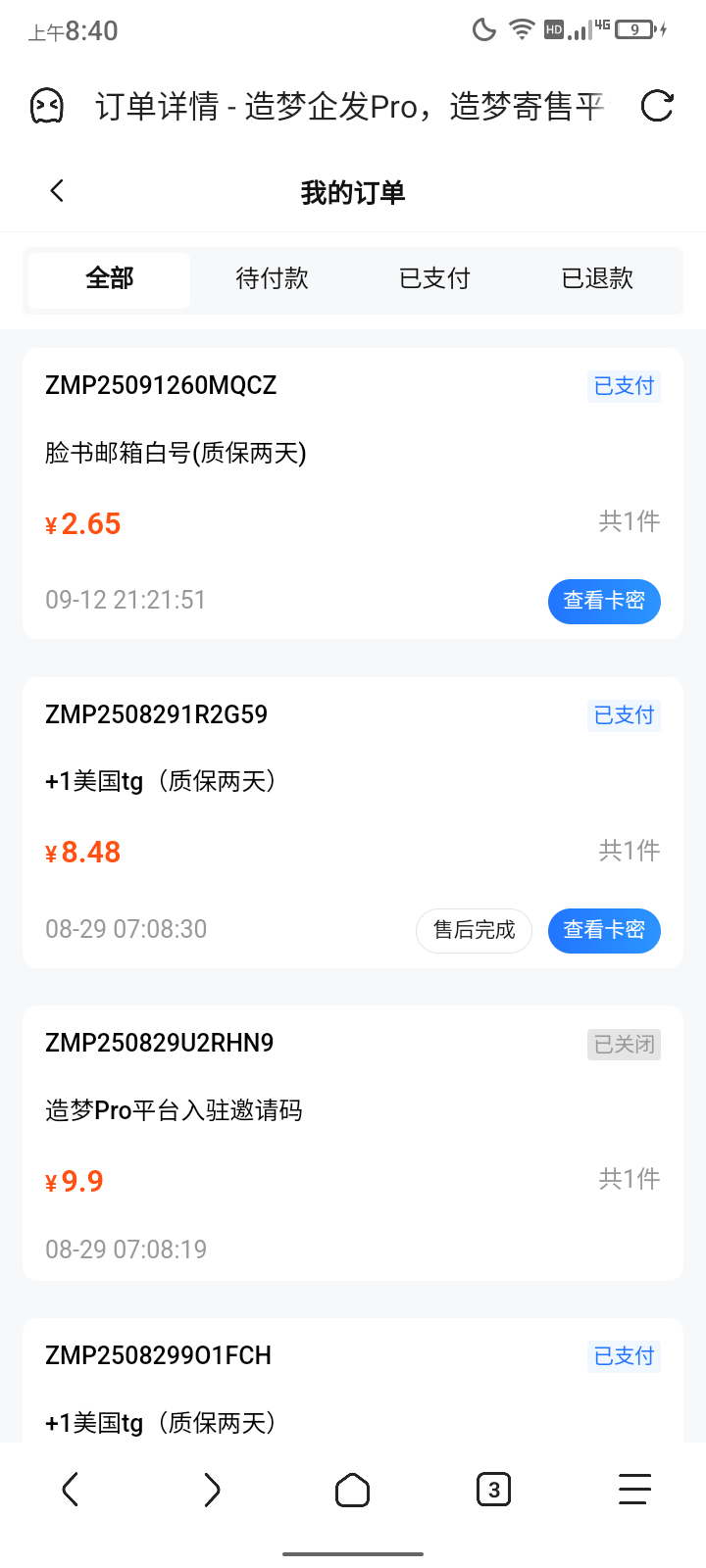Navigate back in the browser toolbar
Viewport: 706px width, 1568px height.
point(70,1491)
